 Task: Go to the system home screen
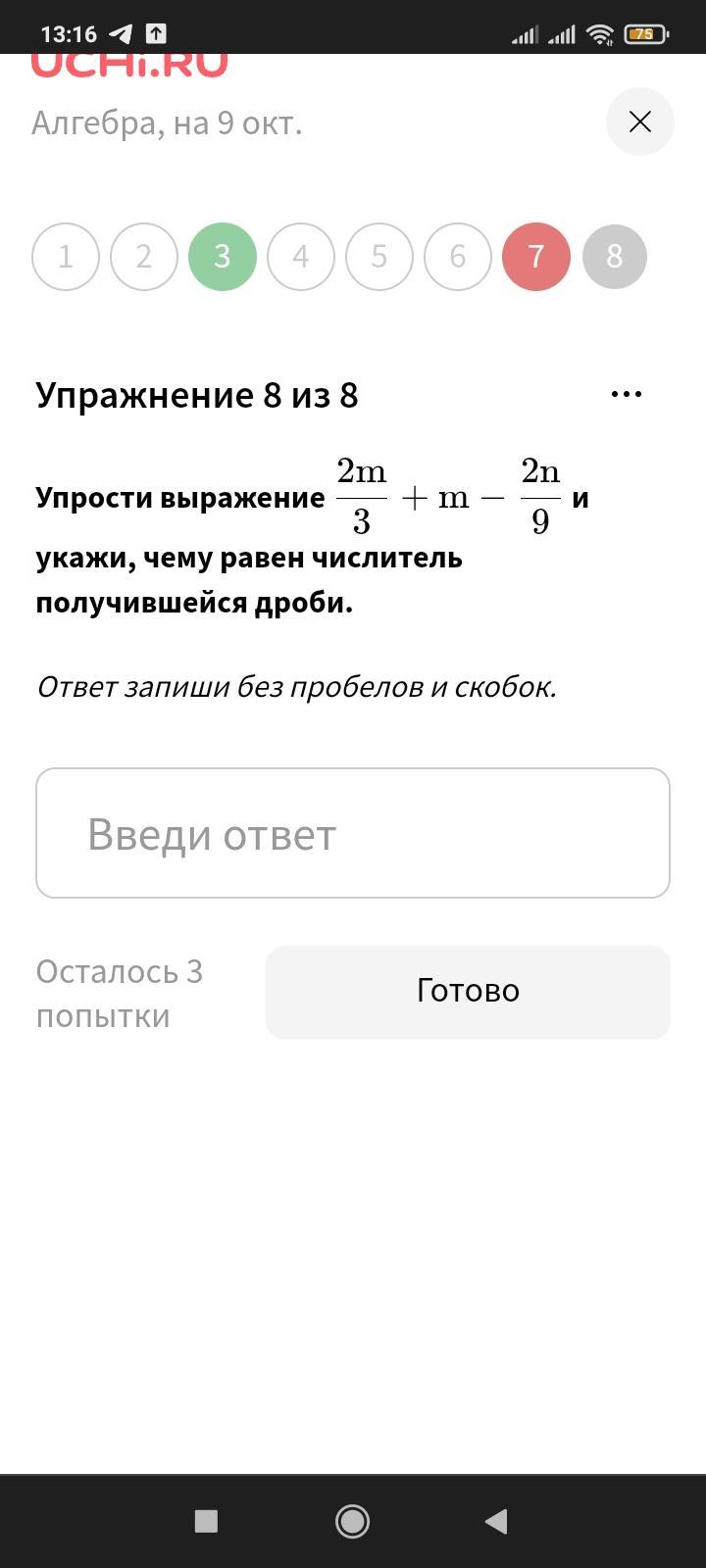click(x=352, y=1521)
